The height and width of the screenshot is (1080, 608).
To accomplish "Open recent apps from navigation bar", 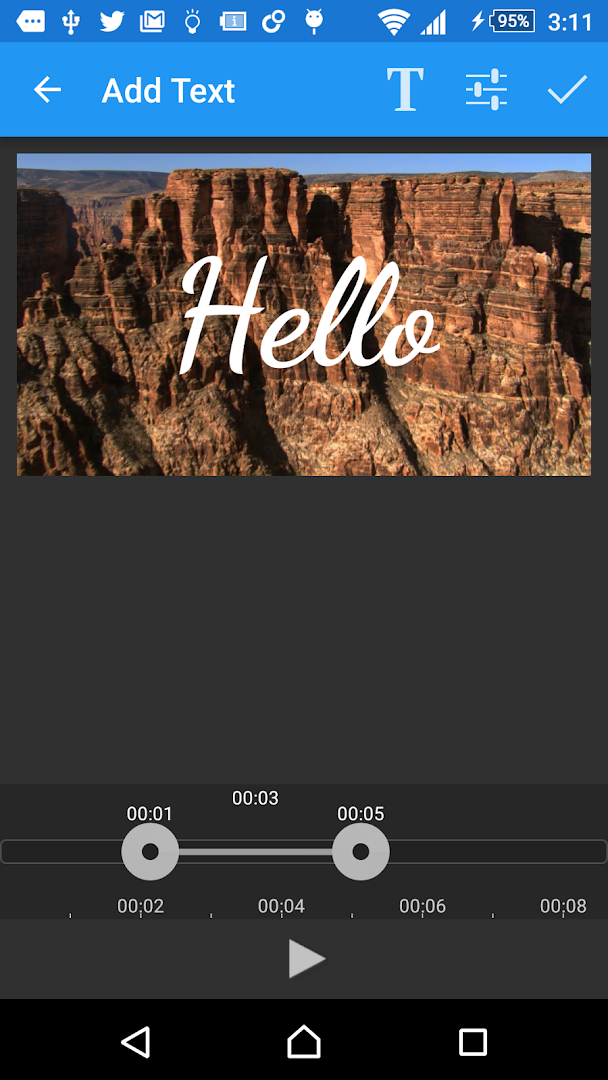I will (472, 1042).
